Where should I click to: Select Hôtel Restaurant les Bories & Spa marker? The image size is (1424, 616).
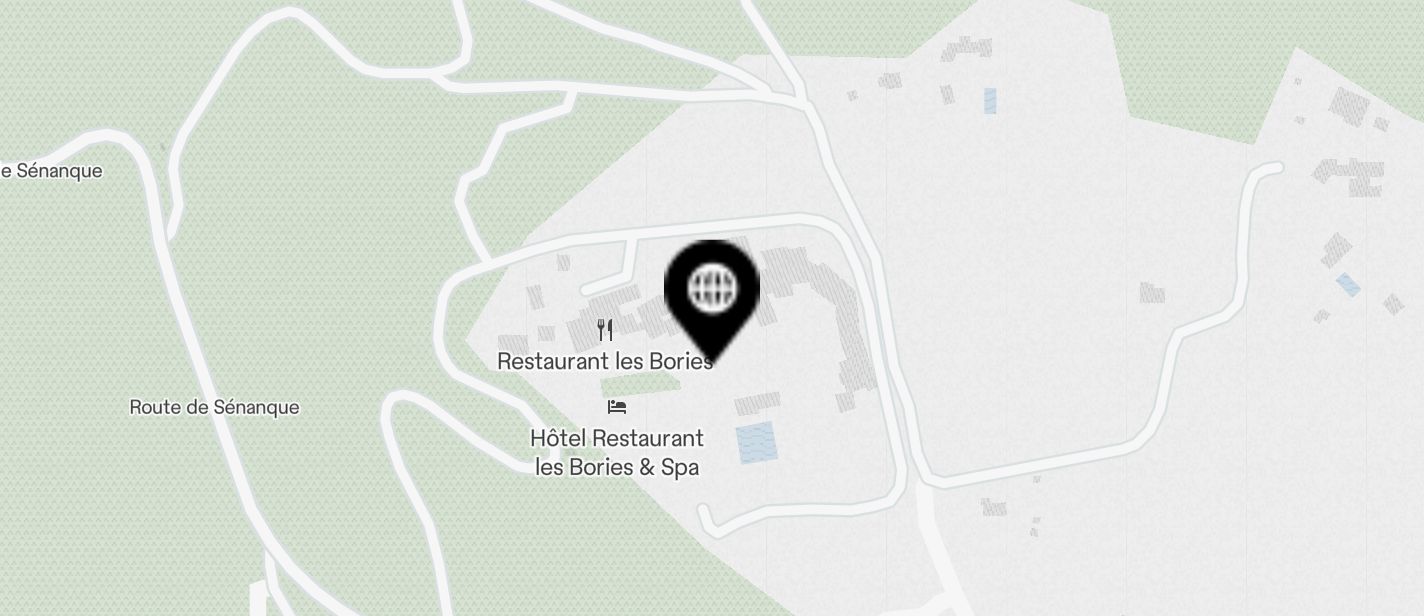click(x=617, y=407)
